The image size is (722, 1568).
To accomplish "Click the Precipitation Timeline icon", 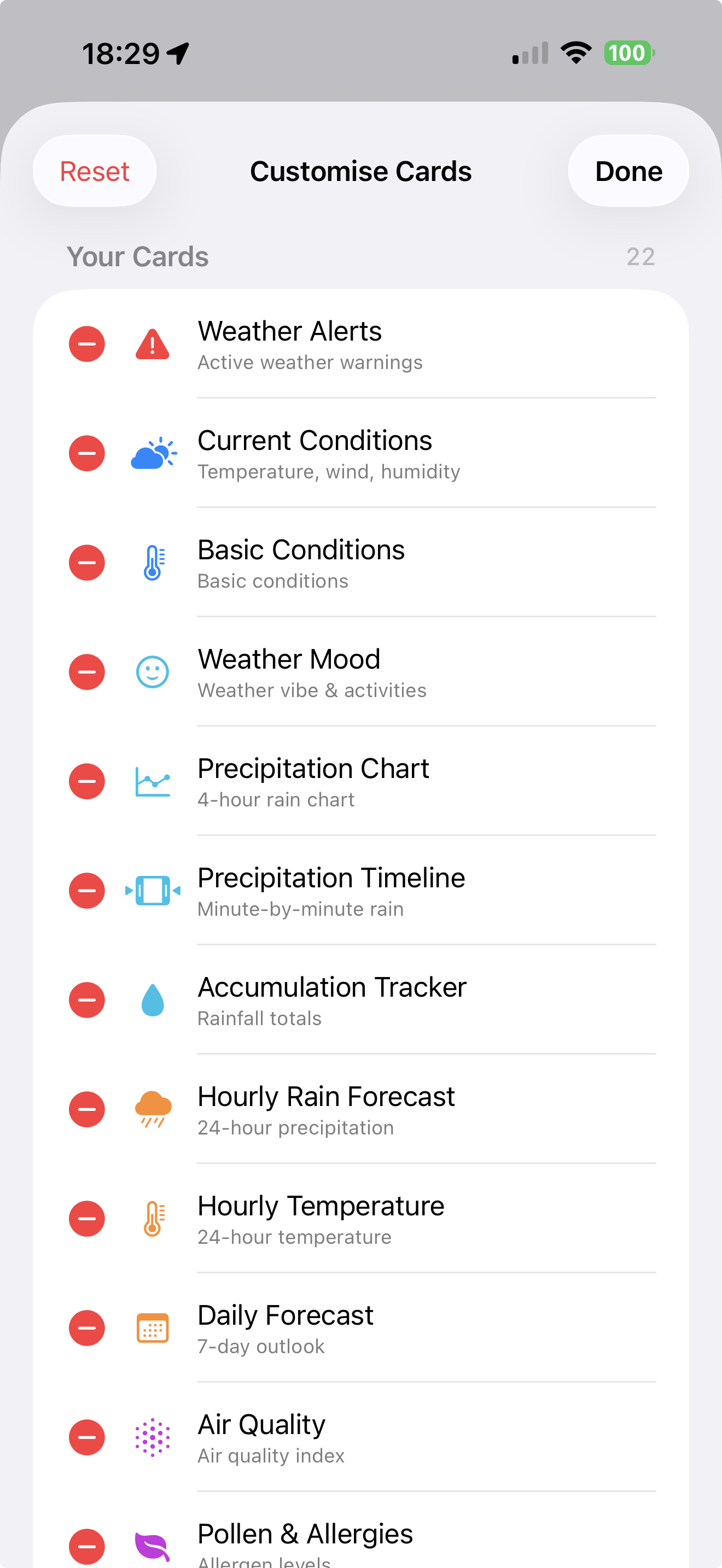I will point(153,891).
